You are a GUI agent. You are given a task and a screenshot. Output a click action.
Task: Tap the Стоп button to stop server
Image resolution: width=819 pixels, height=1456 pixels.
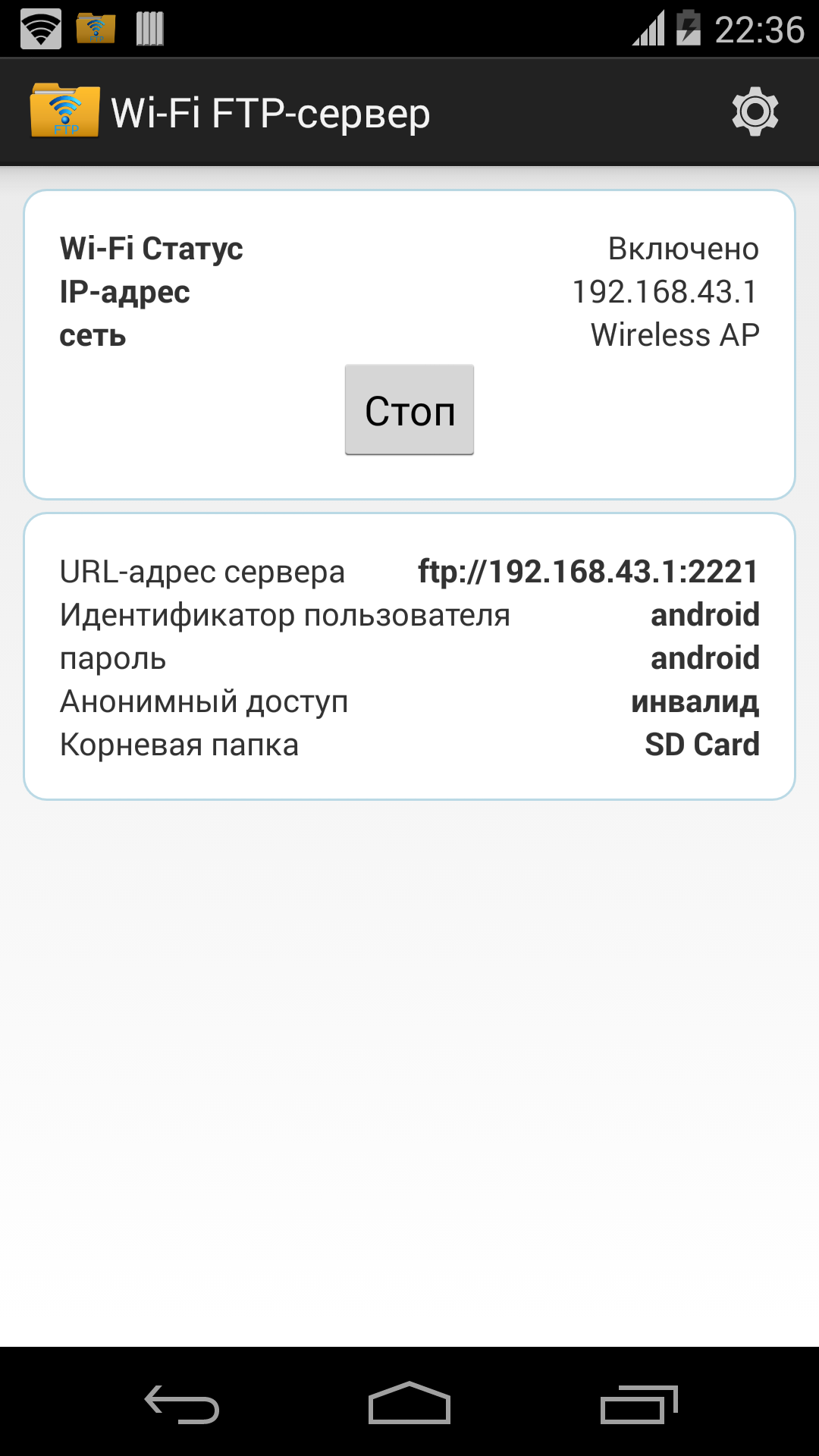coord(409,410)
